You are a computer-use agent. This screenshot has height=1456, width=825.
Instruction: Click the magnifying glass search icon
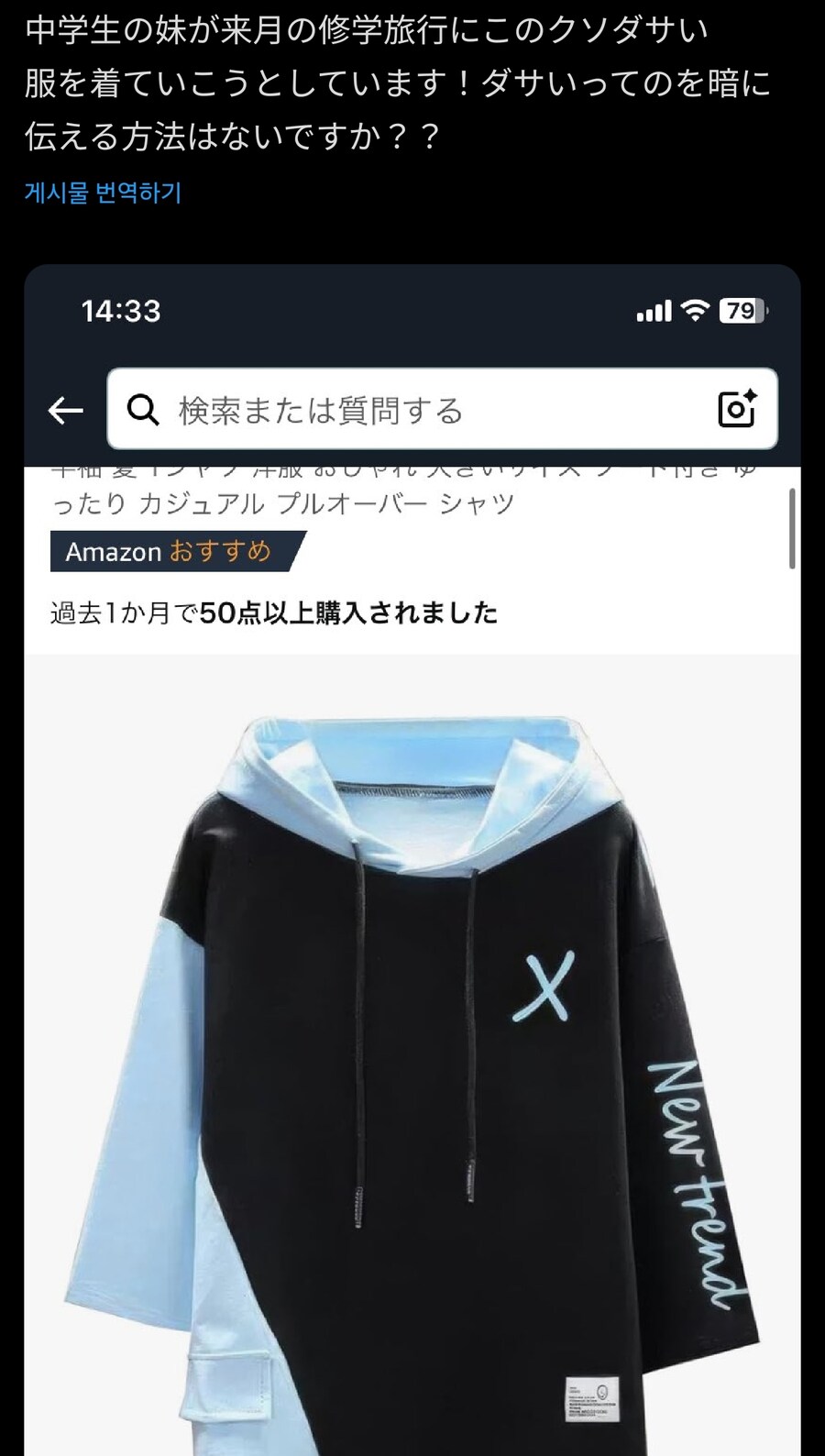click(x=143, y=410)
